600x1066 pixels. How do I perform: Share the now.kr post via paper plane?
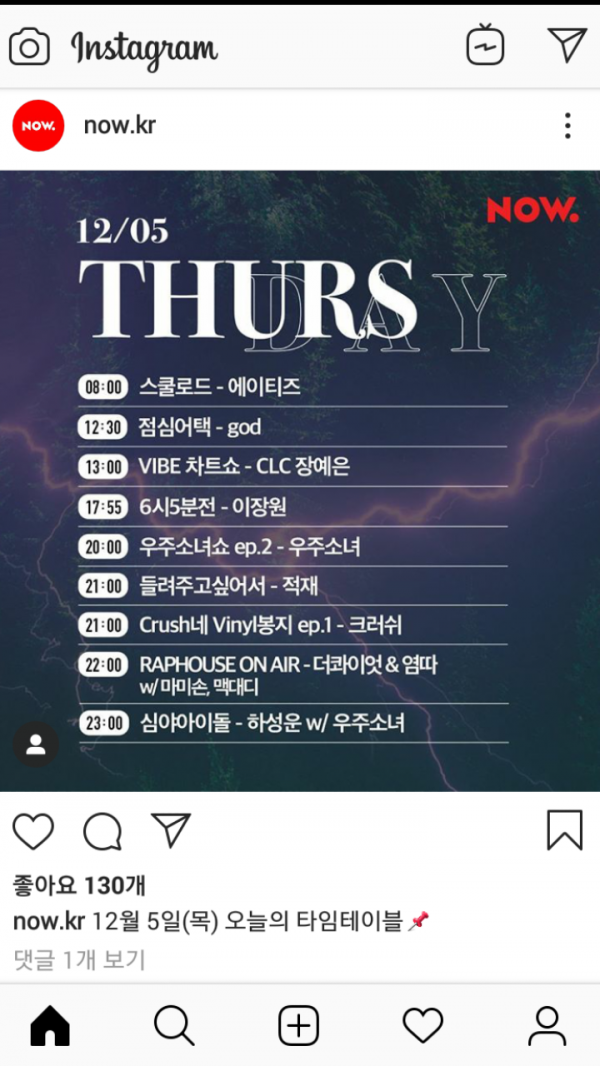[171, 829]
